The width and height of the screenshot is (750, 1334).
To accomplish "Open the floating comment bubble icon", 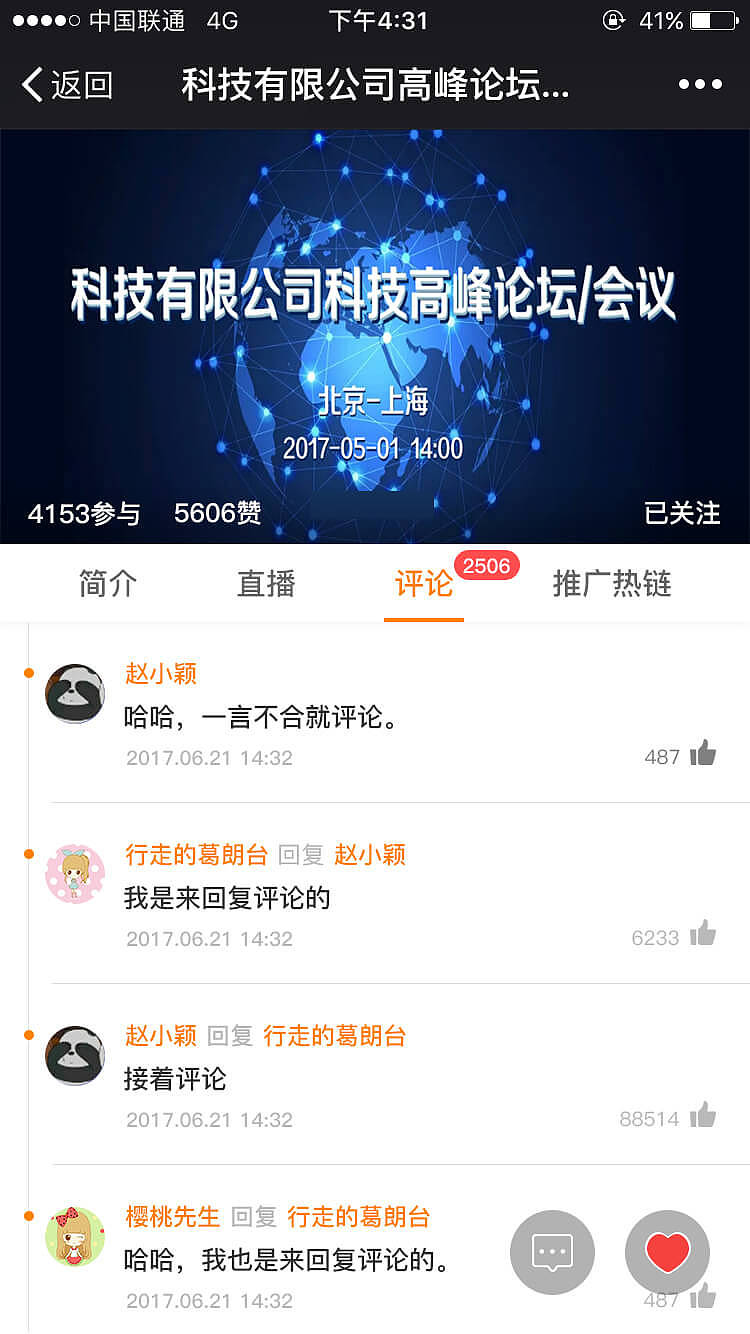I will tap(552, 1252).
